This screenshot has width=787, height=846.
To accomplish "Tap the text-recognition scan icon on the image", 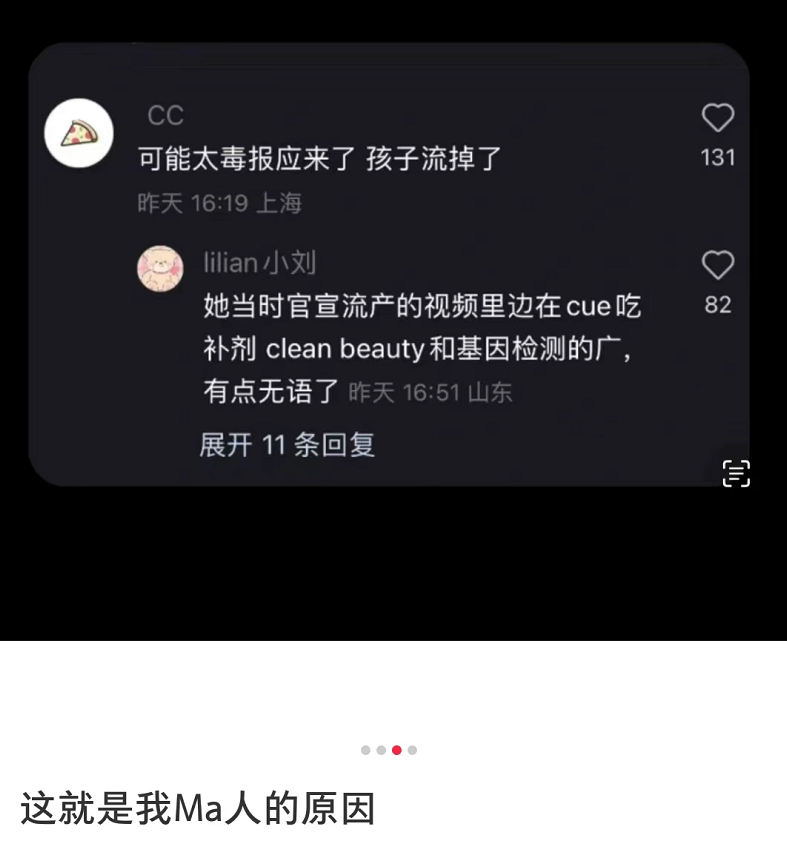I will click(x=736, y=473).
